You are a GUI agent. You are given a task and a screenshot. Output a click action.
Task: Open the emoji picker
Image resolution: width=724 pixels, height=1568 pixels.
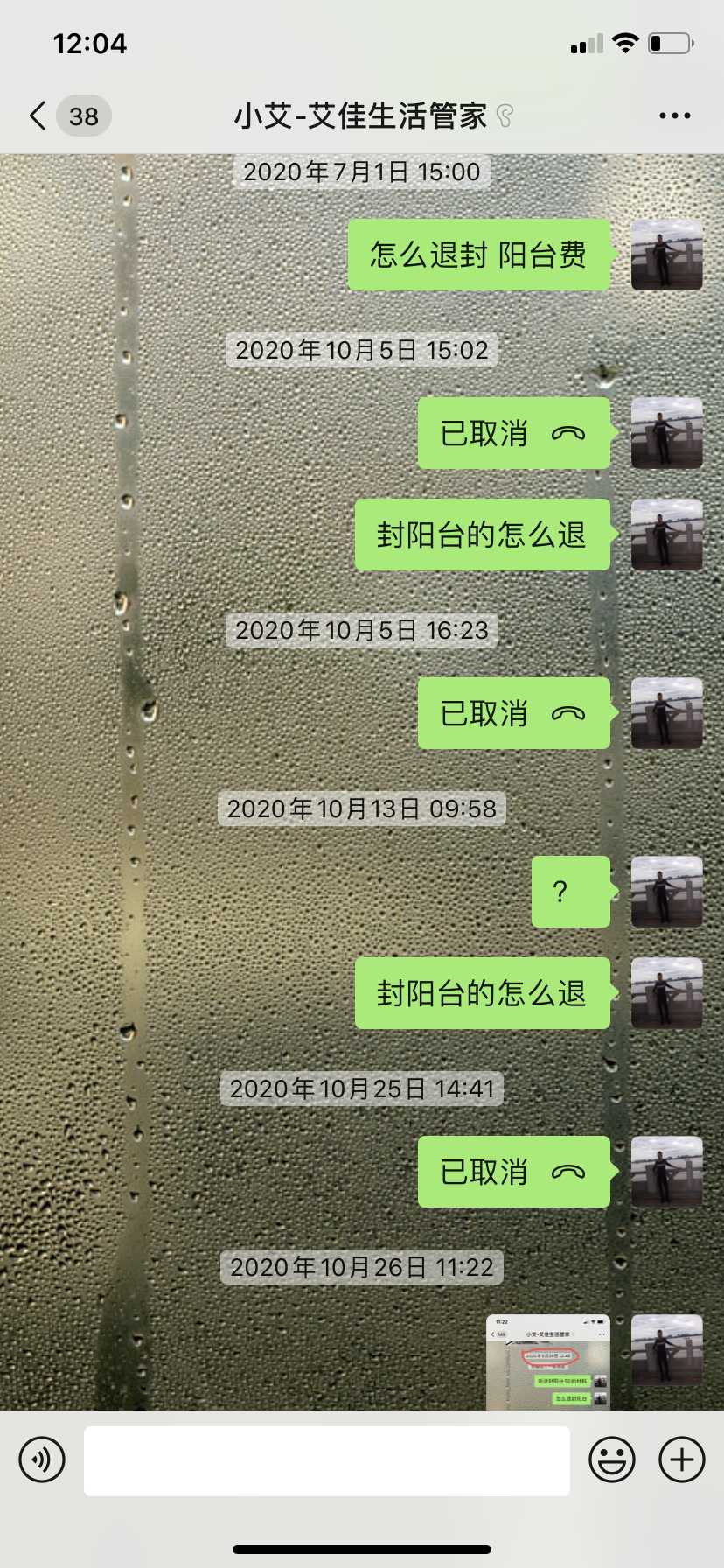(x=612, y=1459)
